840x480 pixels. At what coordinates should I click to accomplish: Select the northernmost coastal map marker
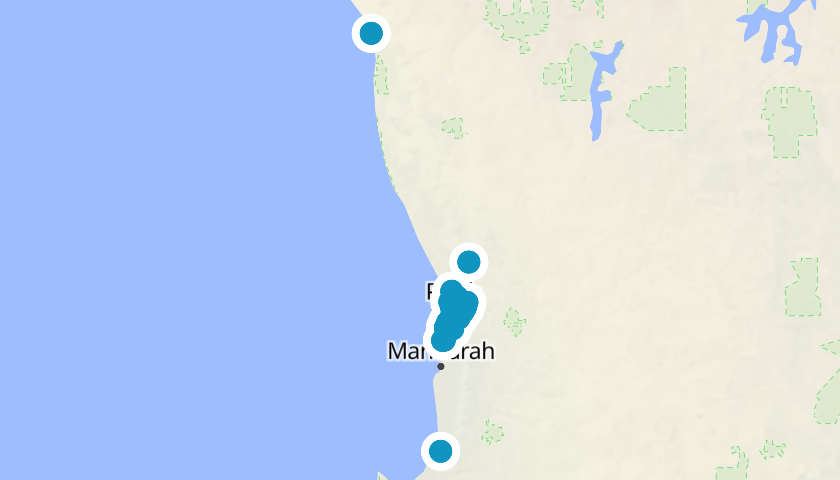tap(371, 33)
